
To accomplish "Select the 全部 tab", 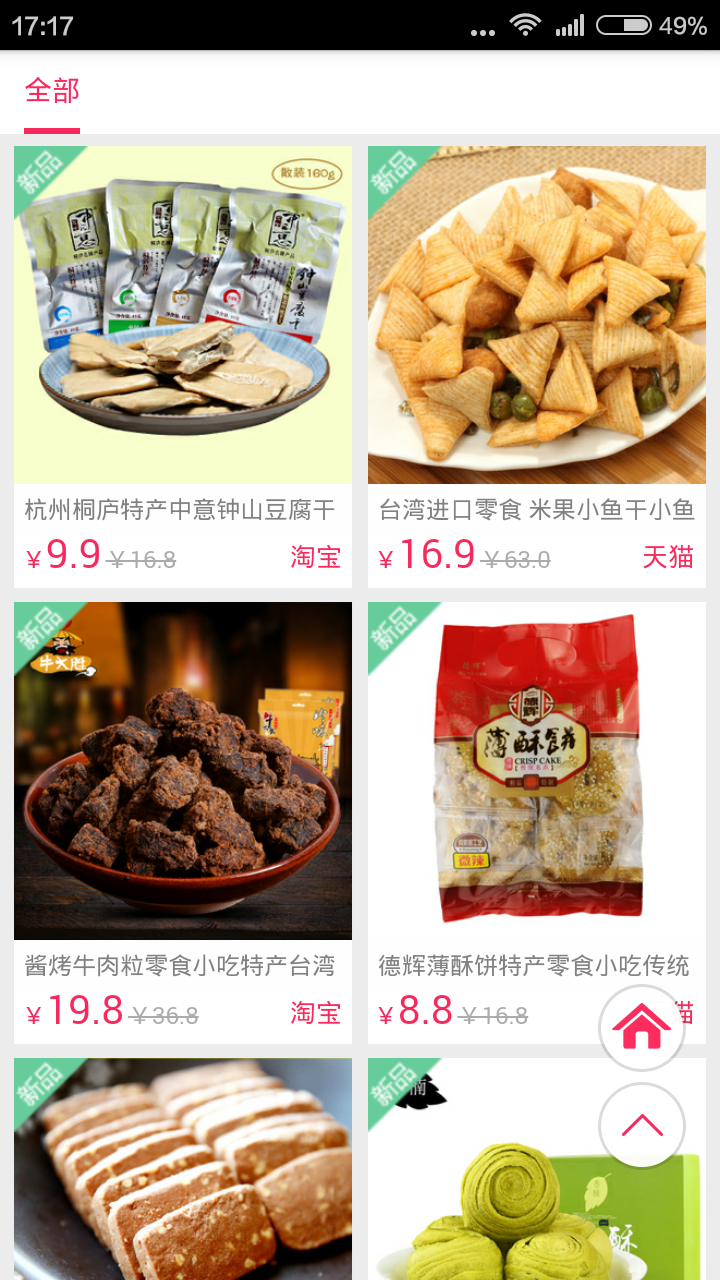I will 52,91.
